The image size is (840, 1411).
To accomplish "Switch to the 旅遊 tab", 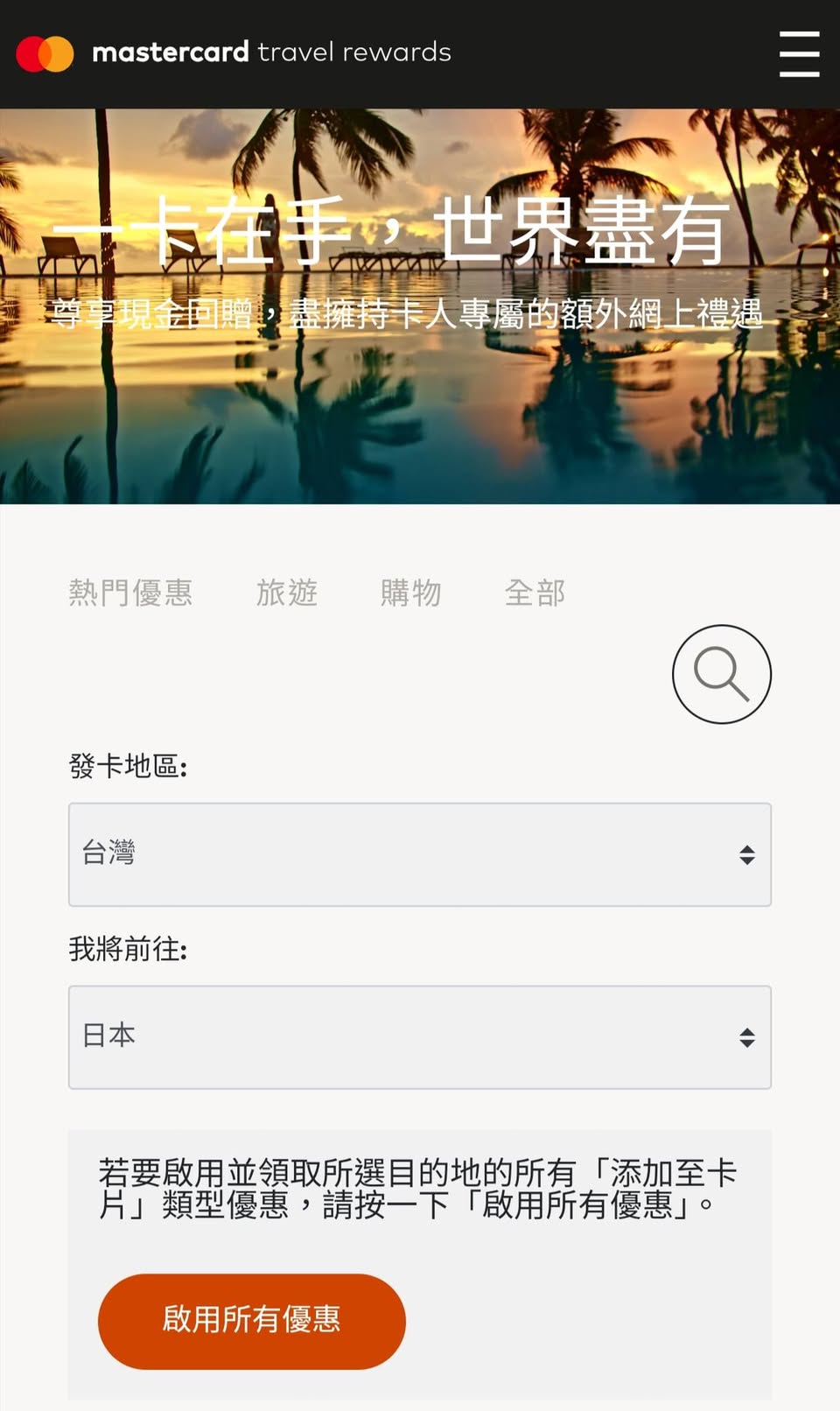I will pyautogui.click(x=286, y=593).
